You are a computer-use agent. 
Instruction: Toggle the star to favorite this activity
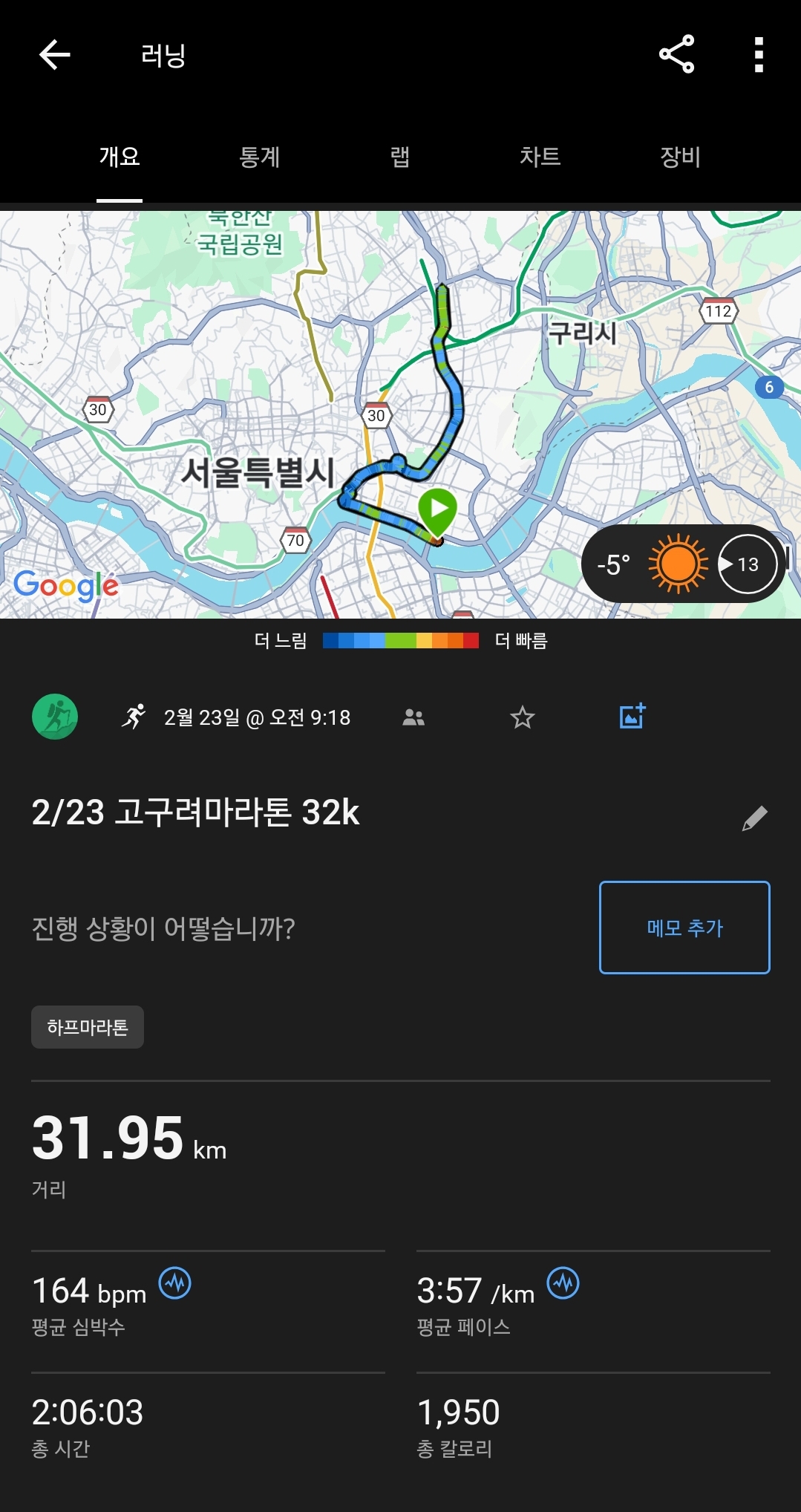[523, 717]
